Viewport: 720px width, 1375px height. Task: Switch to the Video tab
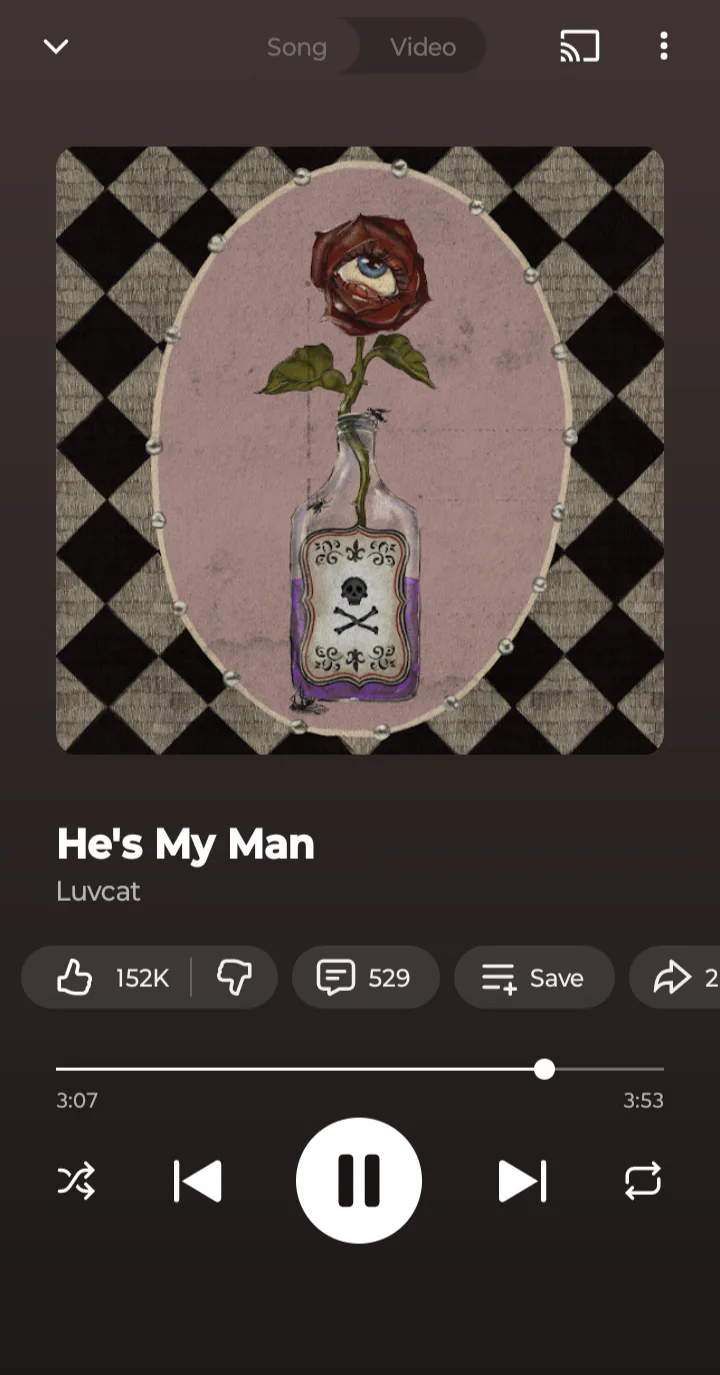point(423,47)
